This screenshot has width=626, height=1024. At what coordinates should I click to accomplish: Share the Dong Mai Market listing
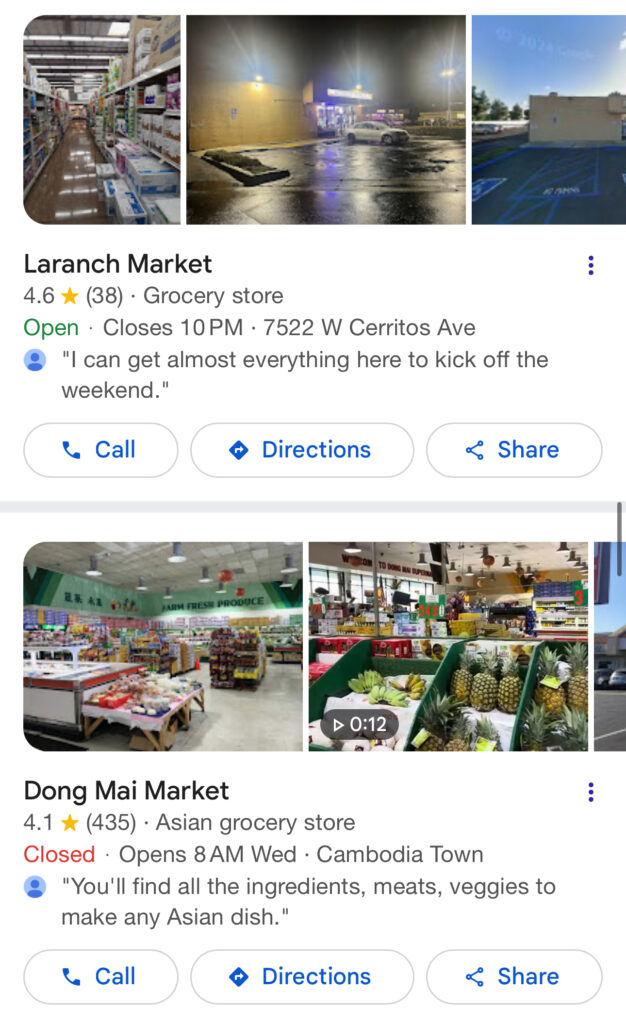(x=514, y=977)
